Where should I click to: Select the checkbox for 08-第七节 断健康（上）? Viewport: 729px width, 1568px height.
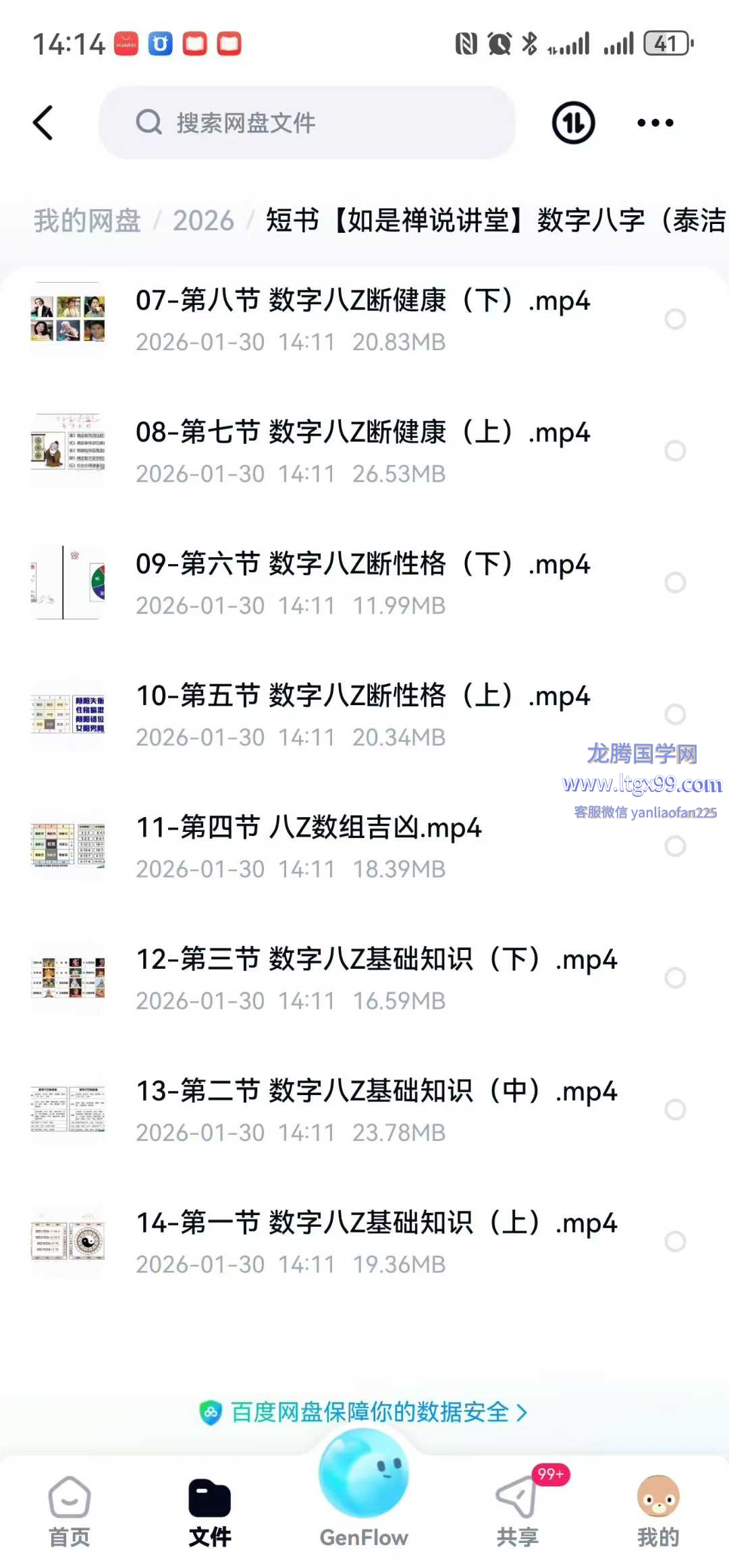tap(675, 451)
